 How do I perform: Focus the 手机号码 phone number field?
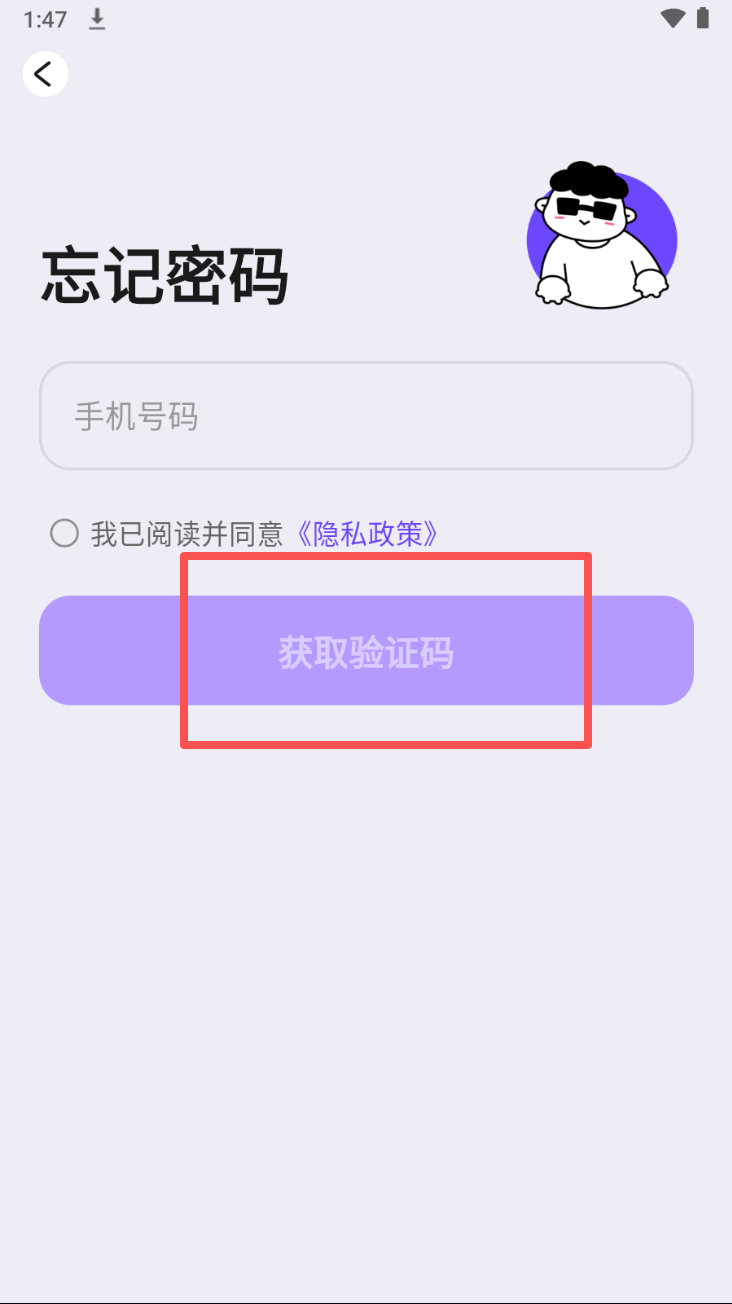(366, 416)
